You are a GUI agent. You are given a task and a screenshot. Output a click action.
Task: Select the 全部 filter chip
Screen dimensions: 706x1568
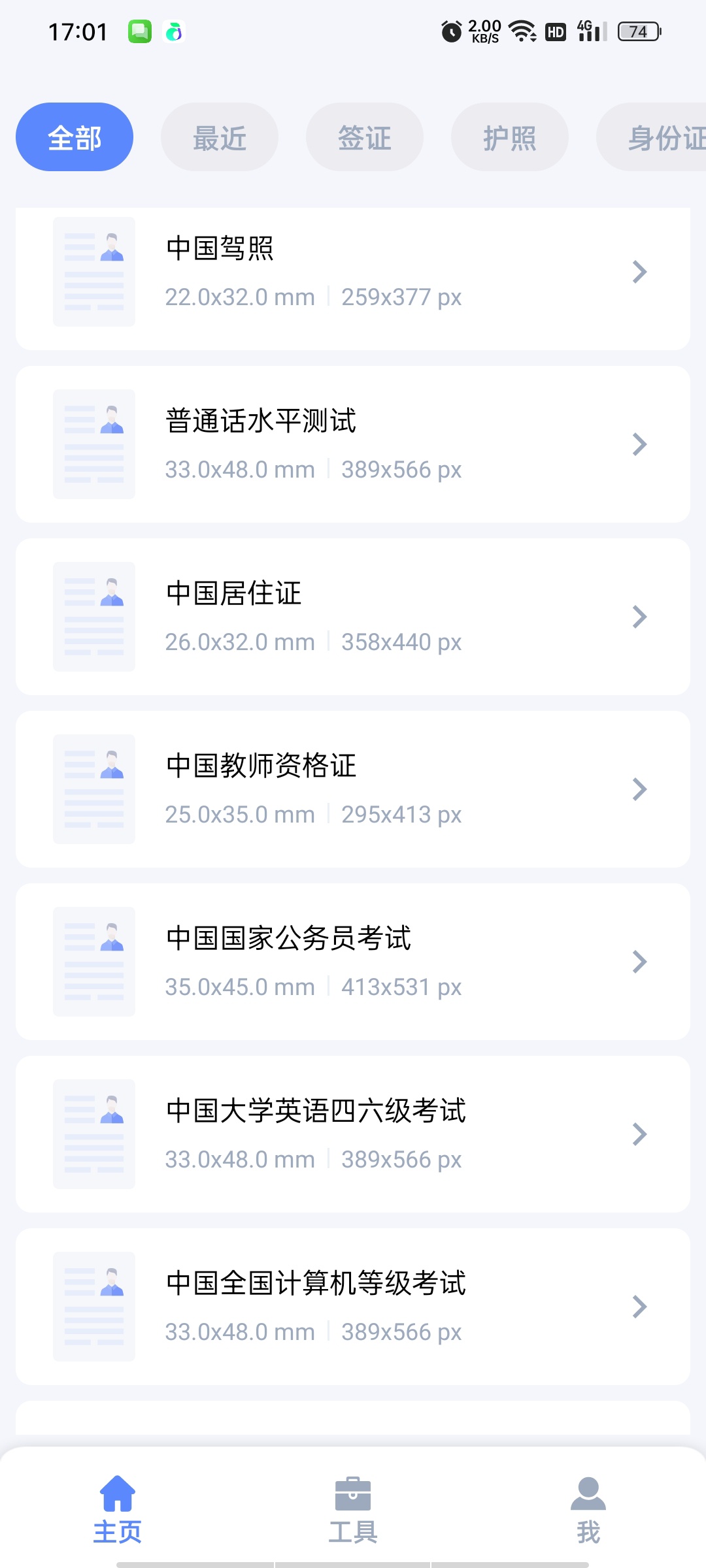click(x=75, y=137)
